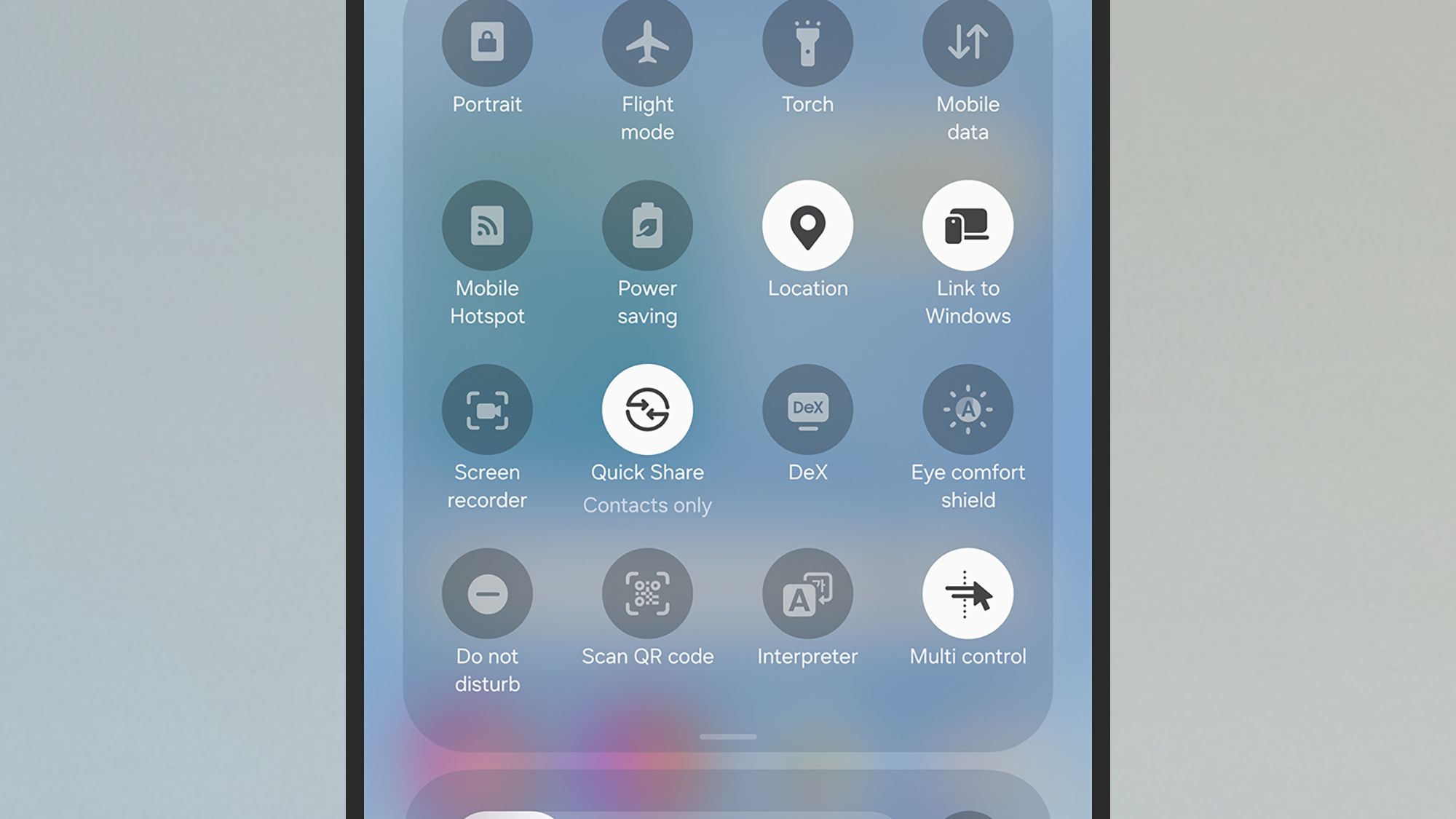Disable Multi control
1456x819 pixels.
pos(968,593)
